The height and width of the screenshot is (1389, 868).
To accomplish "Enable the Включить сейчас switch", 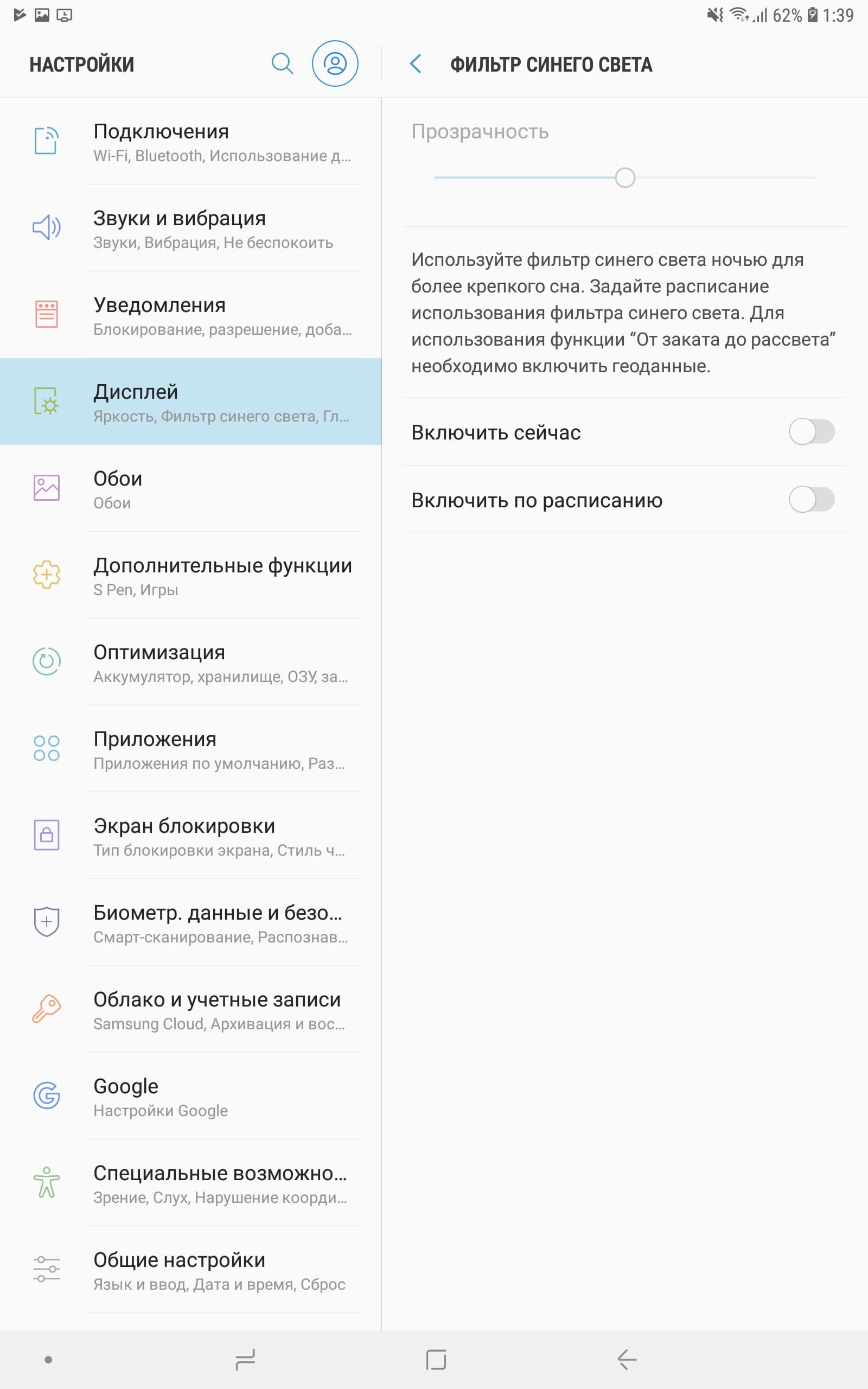I will 811,432.
